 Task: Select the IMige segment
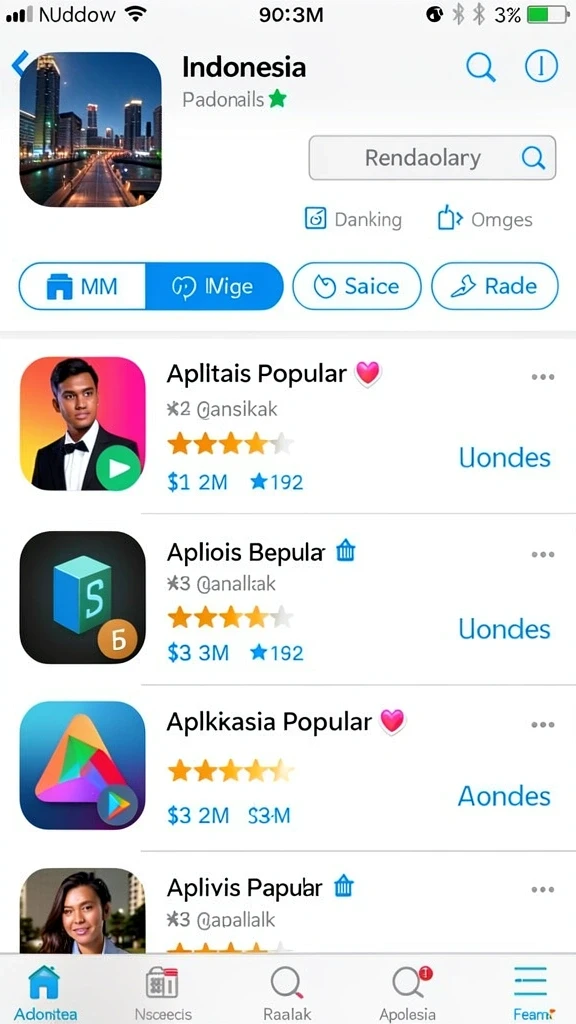point(214,286)
